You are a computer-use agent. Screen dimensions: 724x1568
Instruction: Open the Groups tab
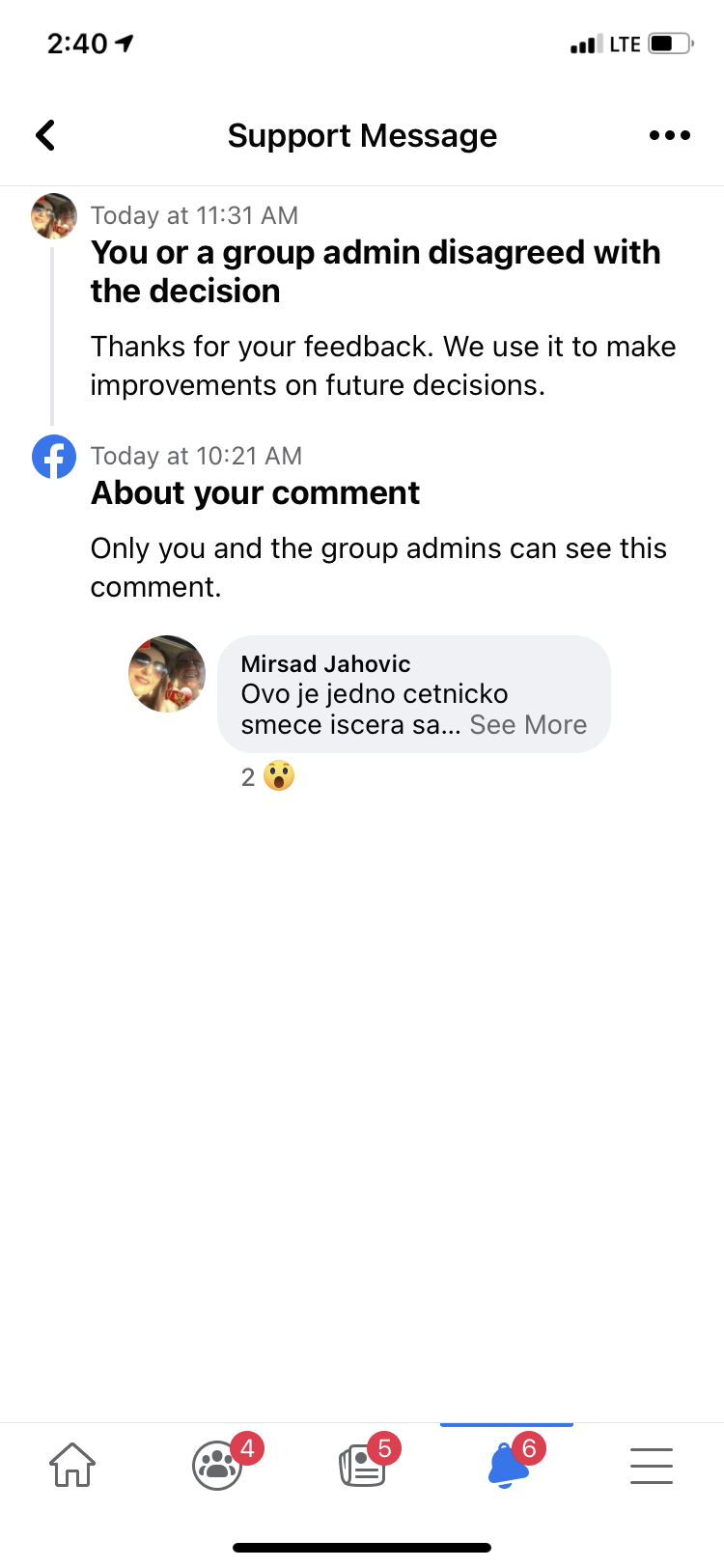click(218, 1465)
